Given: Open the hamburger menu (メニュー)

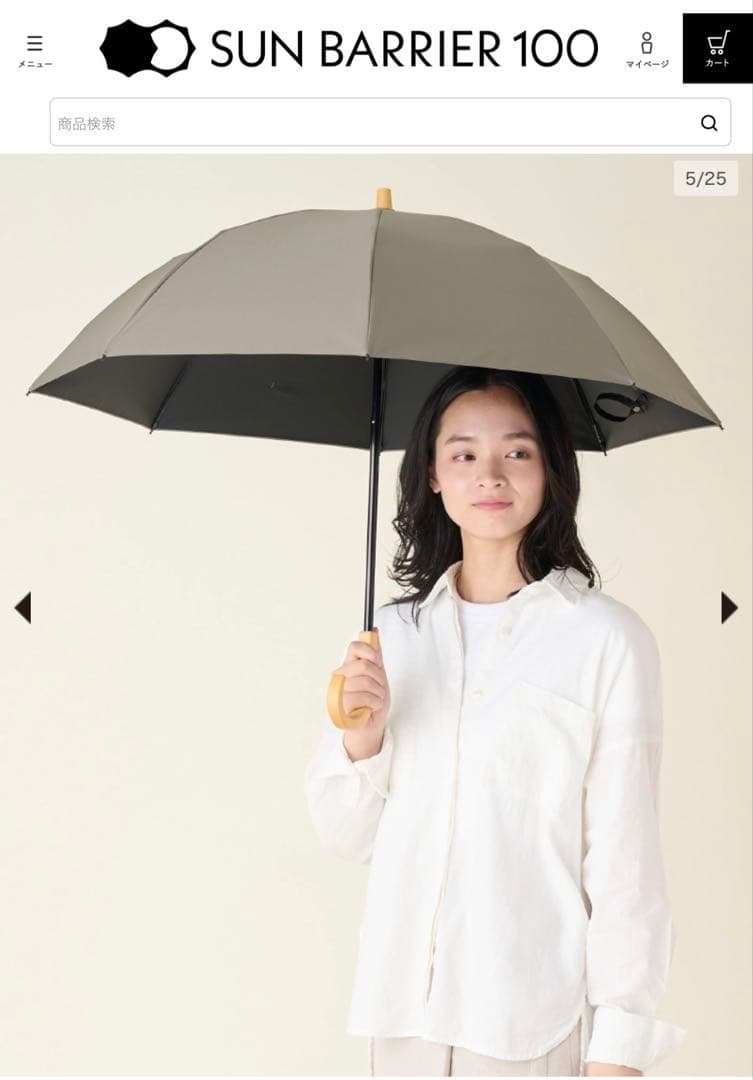Looking at the screenshot, I should pos(34,49).
